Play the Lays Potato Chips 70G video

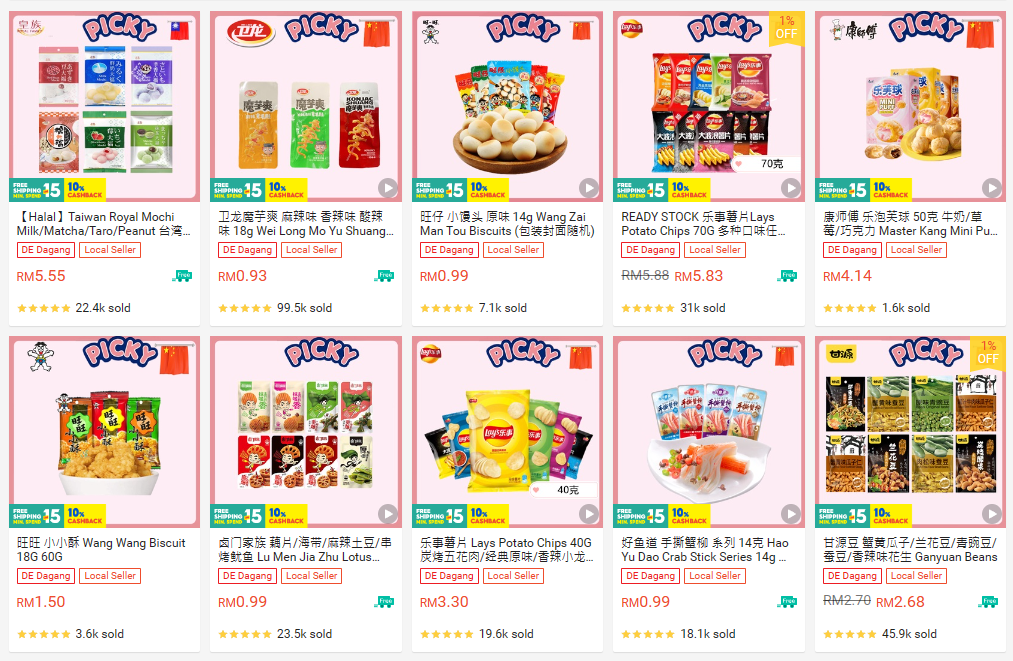(790, 188)
